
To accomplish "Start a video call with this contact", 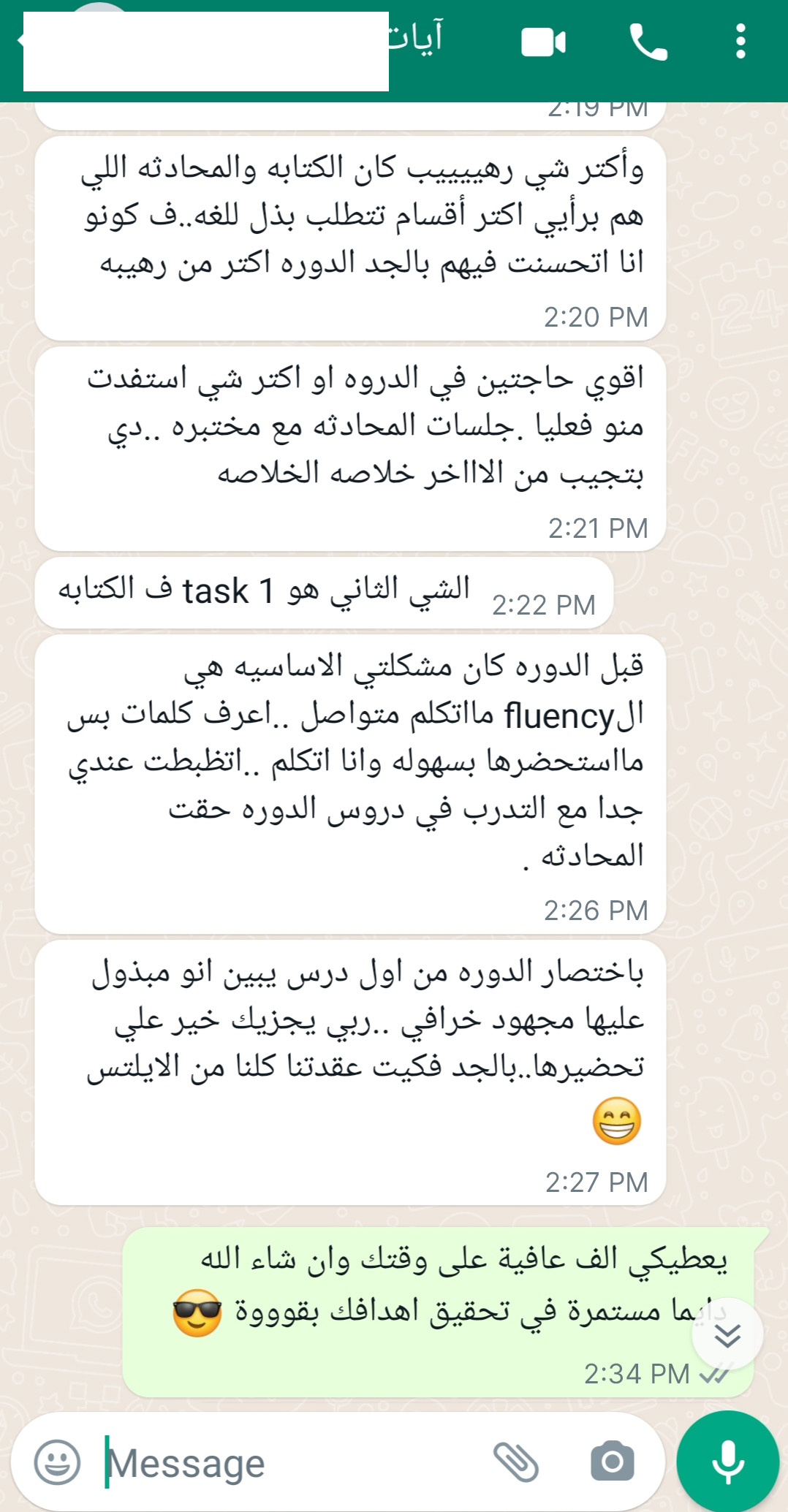I will coord(543,42).
